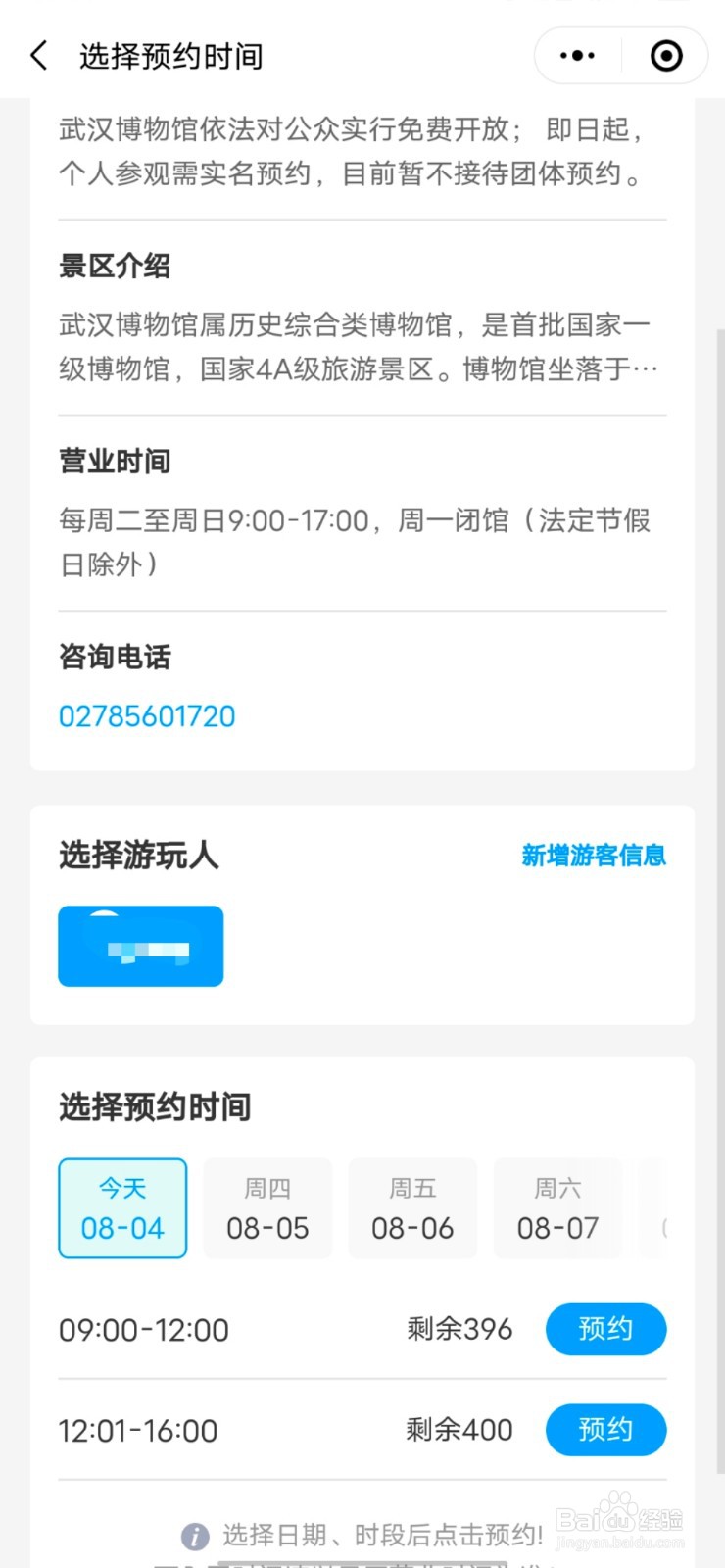This screenshot has height=1568, width=725.
Task: Select the traveler card under 选择游玩人
Action: click(x=140, y=946)
